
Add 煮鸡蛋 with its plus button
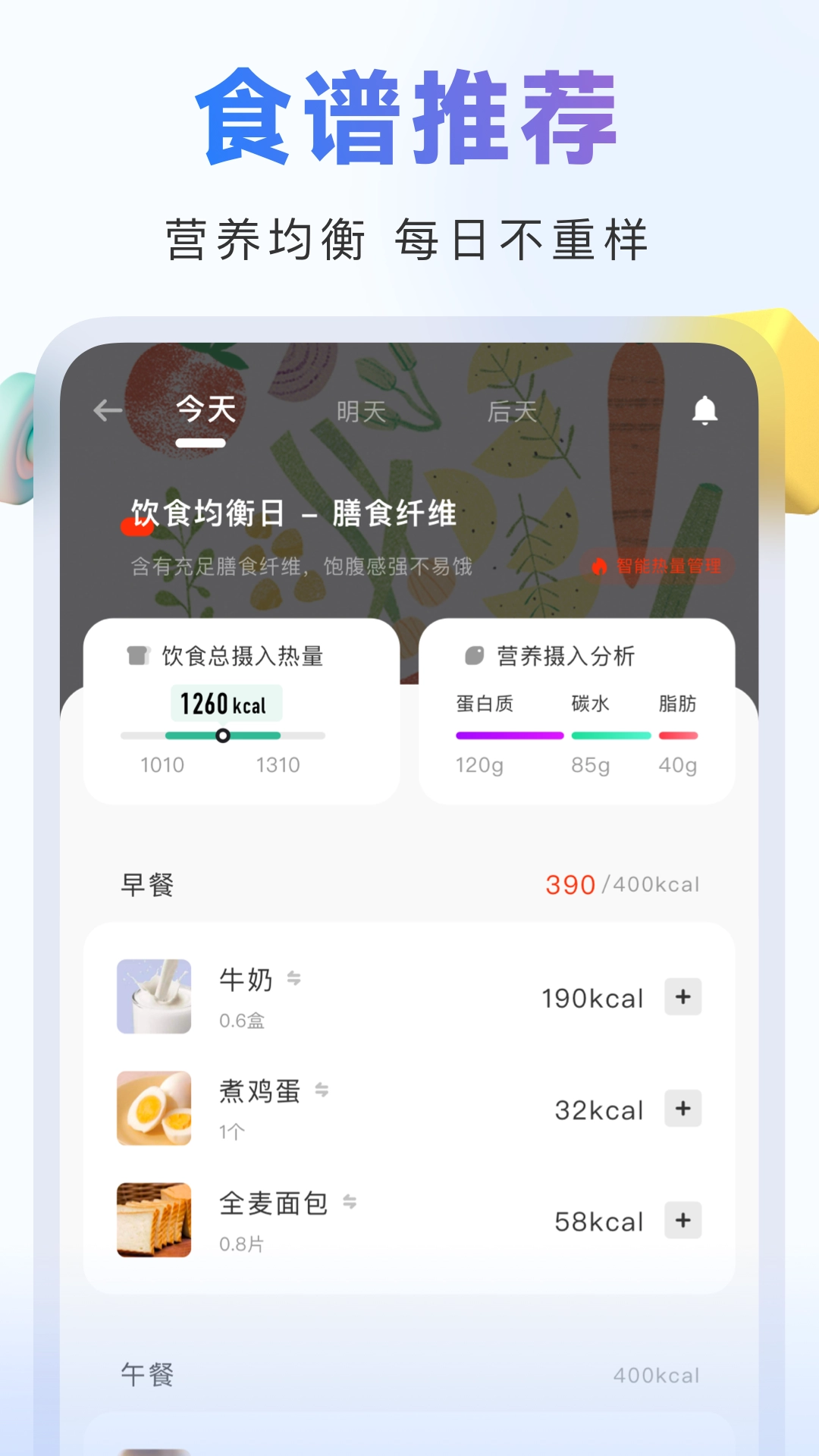682,1109
